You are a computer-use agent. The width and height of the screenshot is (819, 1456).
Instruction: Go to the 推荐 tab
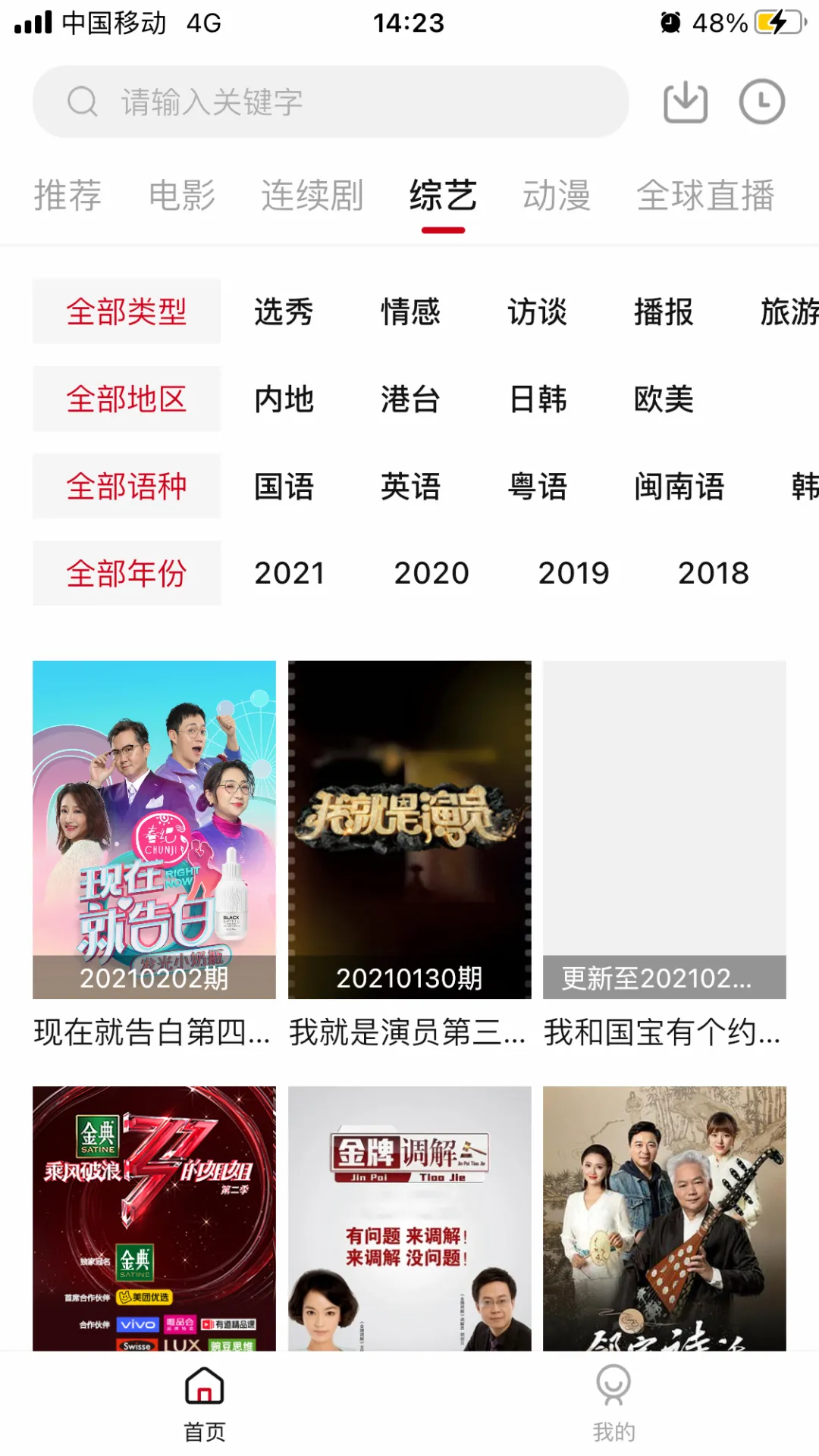67,196
